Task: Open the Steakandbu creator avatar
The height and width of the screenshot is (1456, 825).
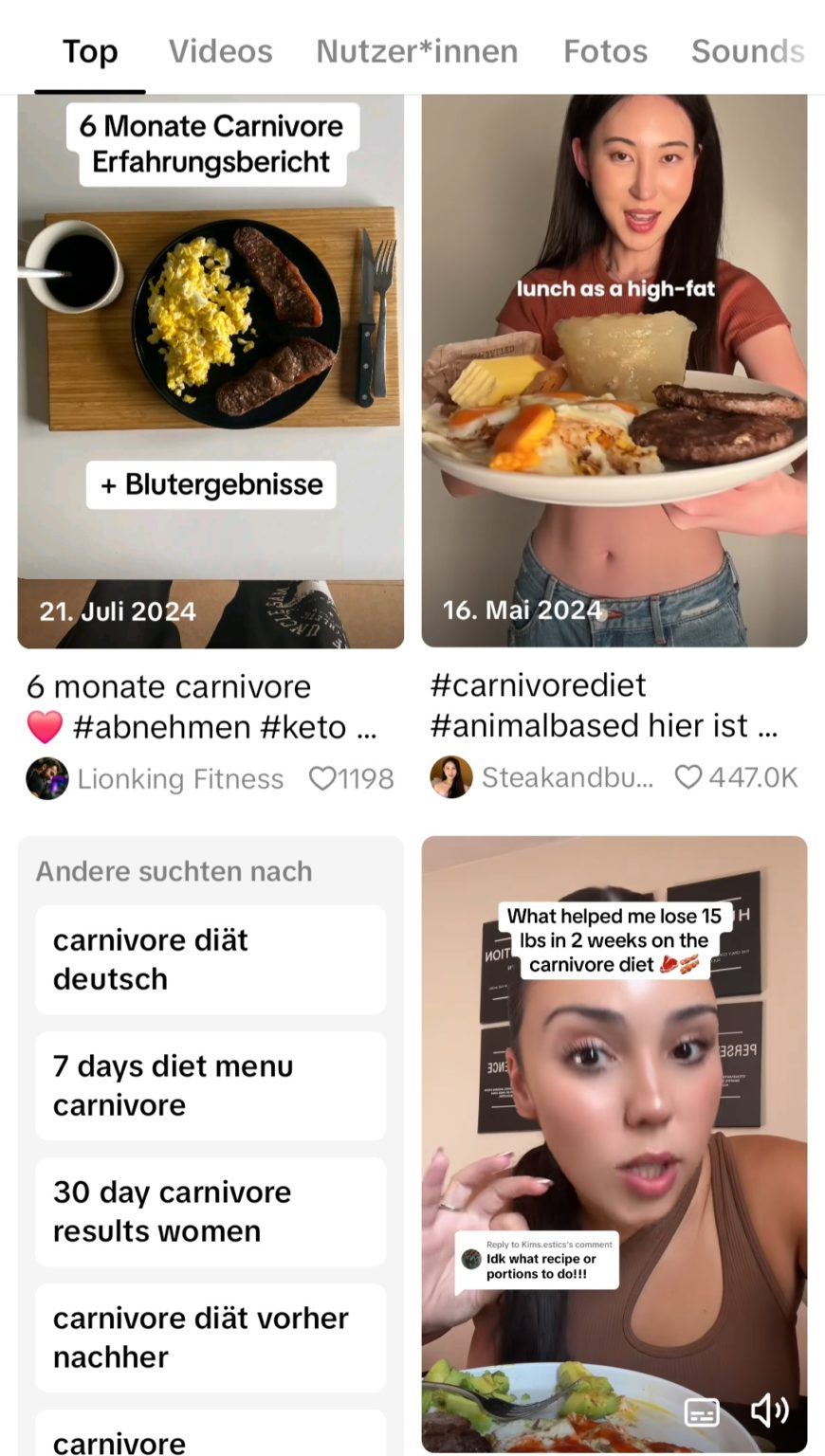Action: point(451,777)
